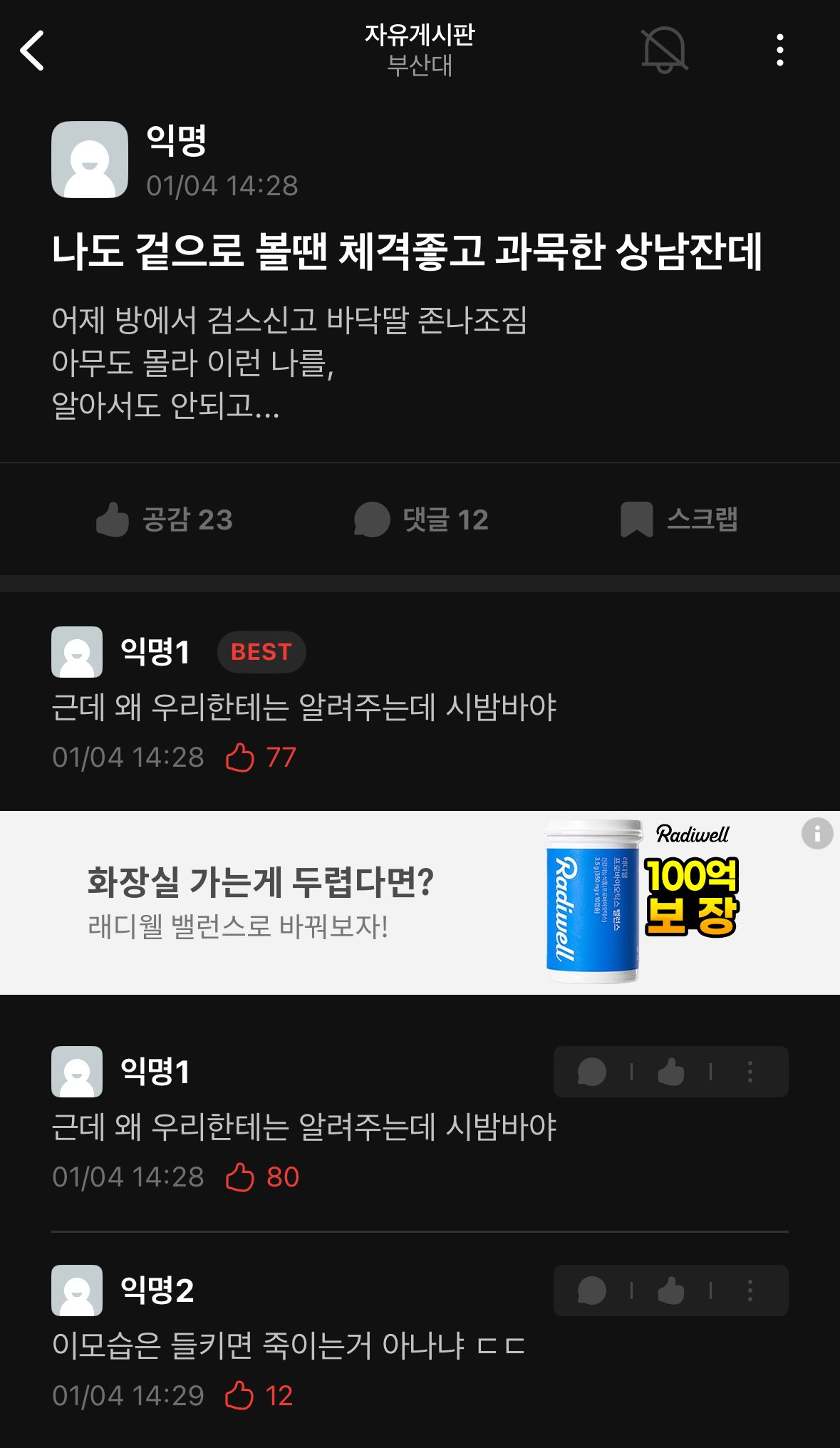Like 익명2's comment
840x1448 pixels.
pos(670,1291)
